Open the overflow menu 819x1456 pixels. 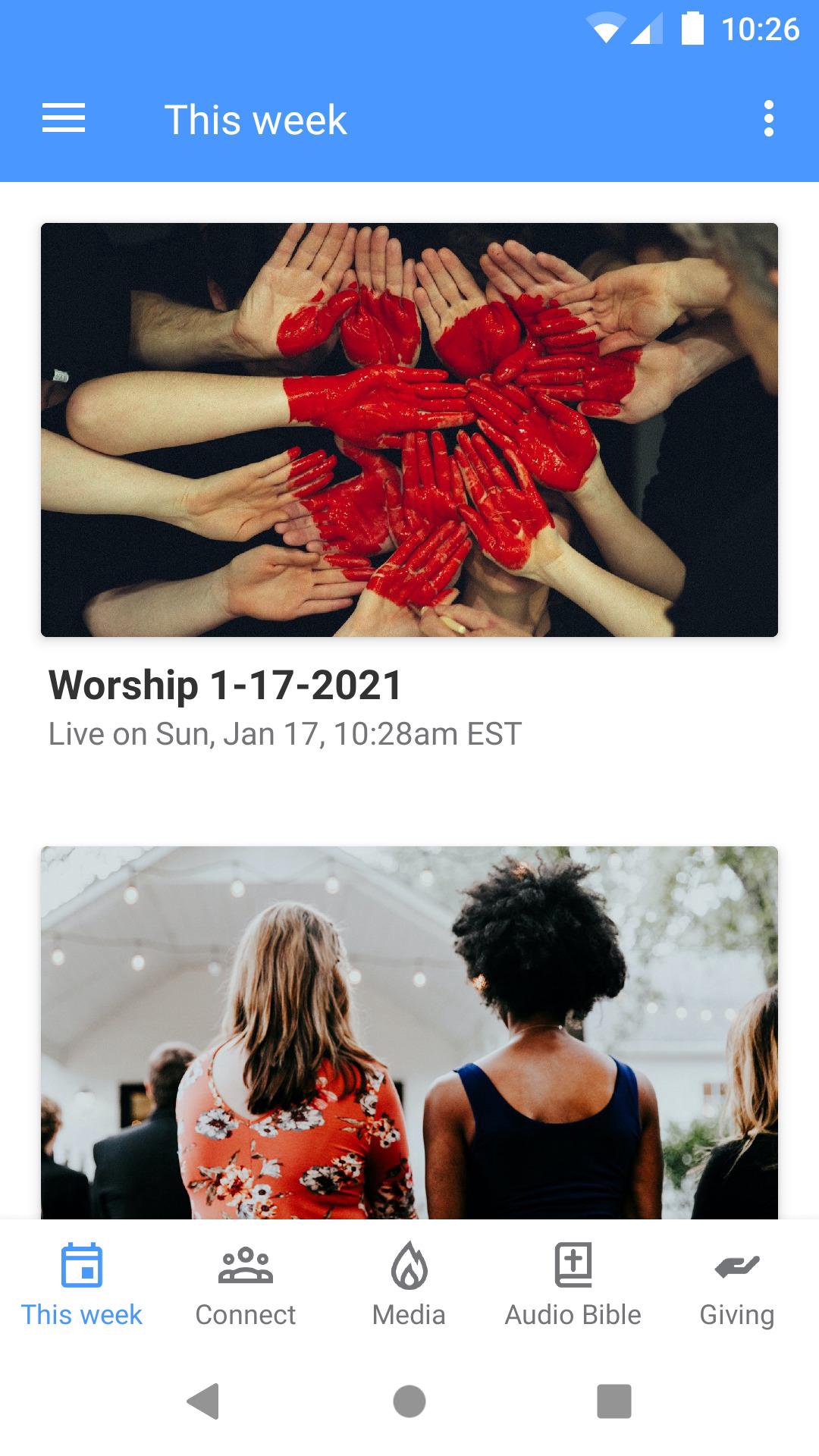point(768,119)
